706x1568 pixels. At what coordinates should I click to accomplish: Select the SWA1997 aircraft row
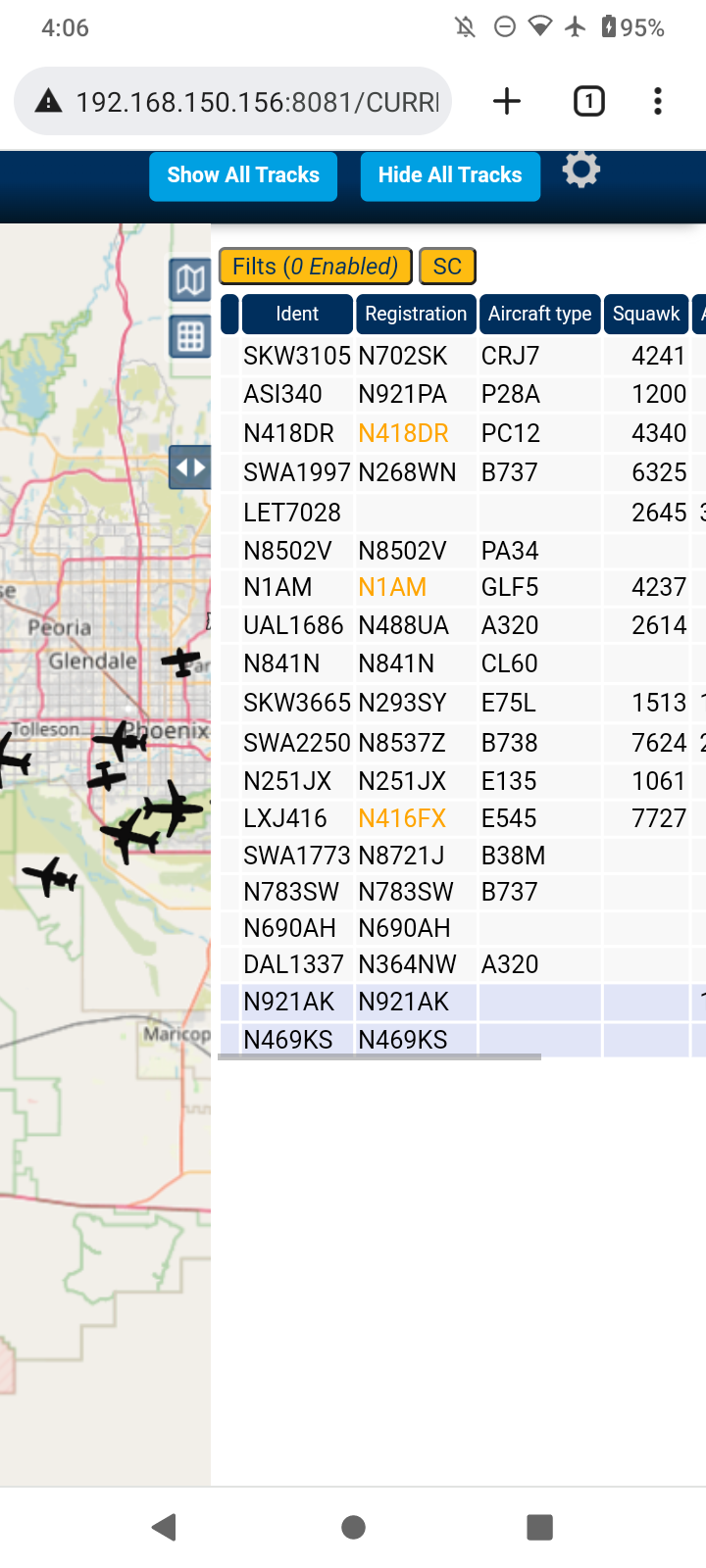[x=463, y=472]
